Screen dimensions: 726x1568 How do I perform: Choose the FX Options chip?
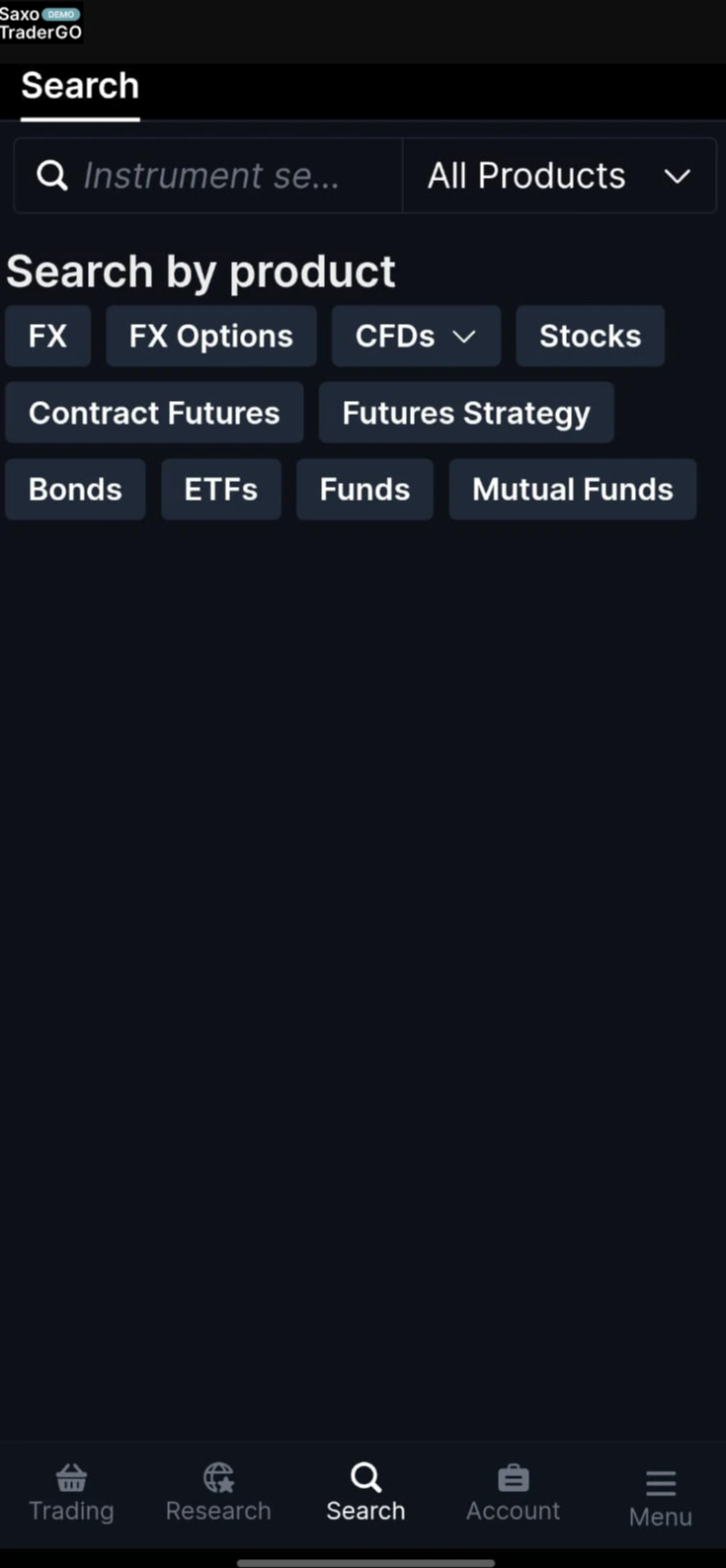211,336
